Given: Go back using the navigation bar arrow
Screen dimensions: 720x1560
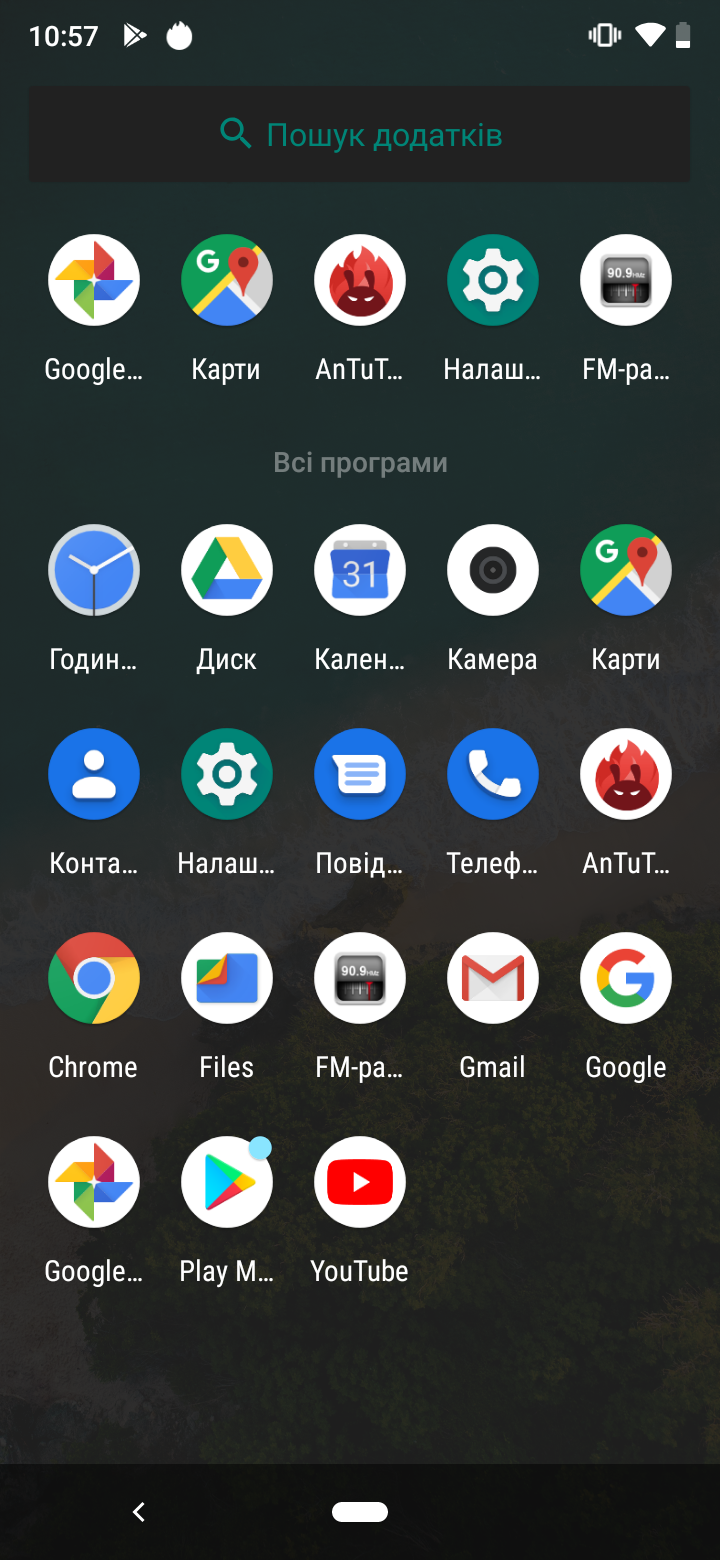Looking at the screenshot, I should tap(139, 1512).
